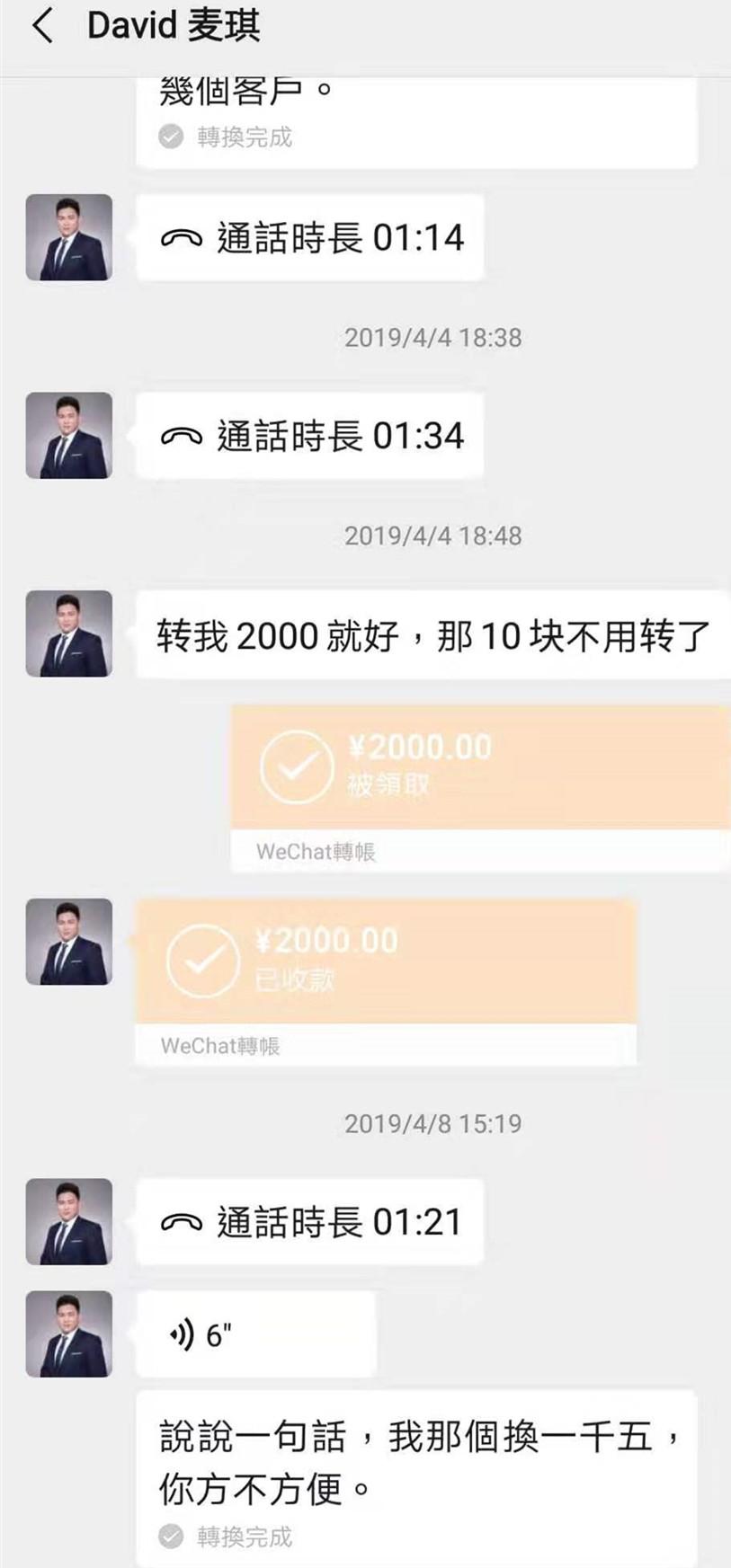Open the sent ¥2000.00 transfer marked 被領取
The height and width of the screenshot is (1568, 731).
(x=480, y=788)
